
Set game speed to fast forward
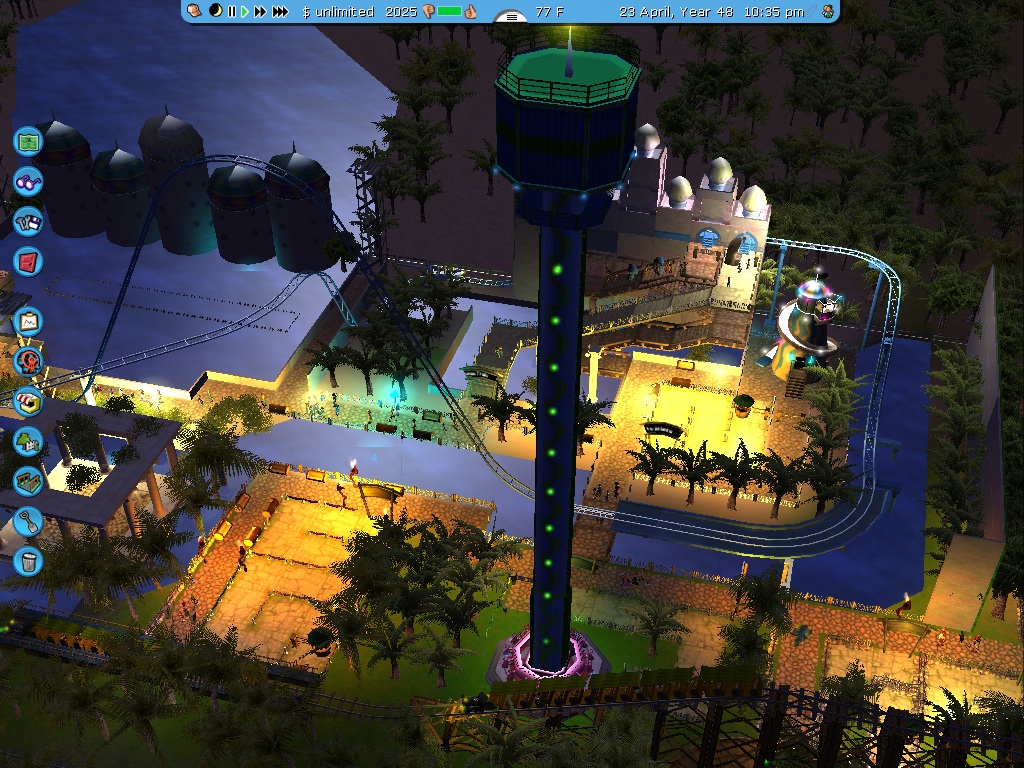coord(260,11)
